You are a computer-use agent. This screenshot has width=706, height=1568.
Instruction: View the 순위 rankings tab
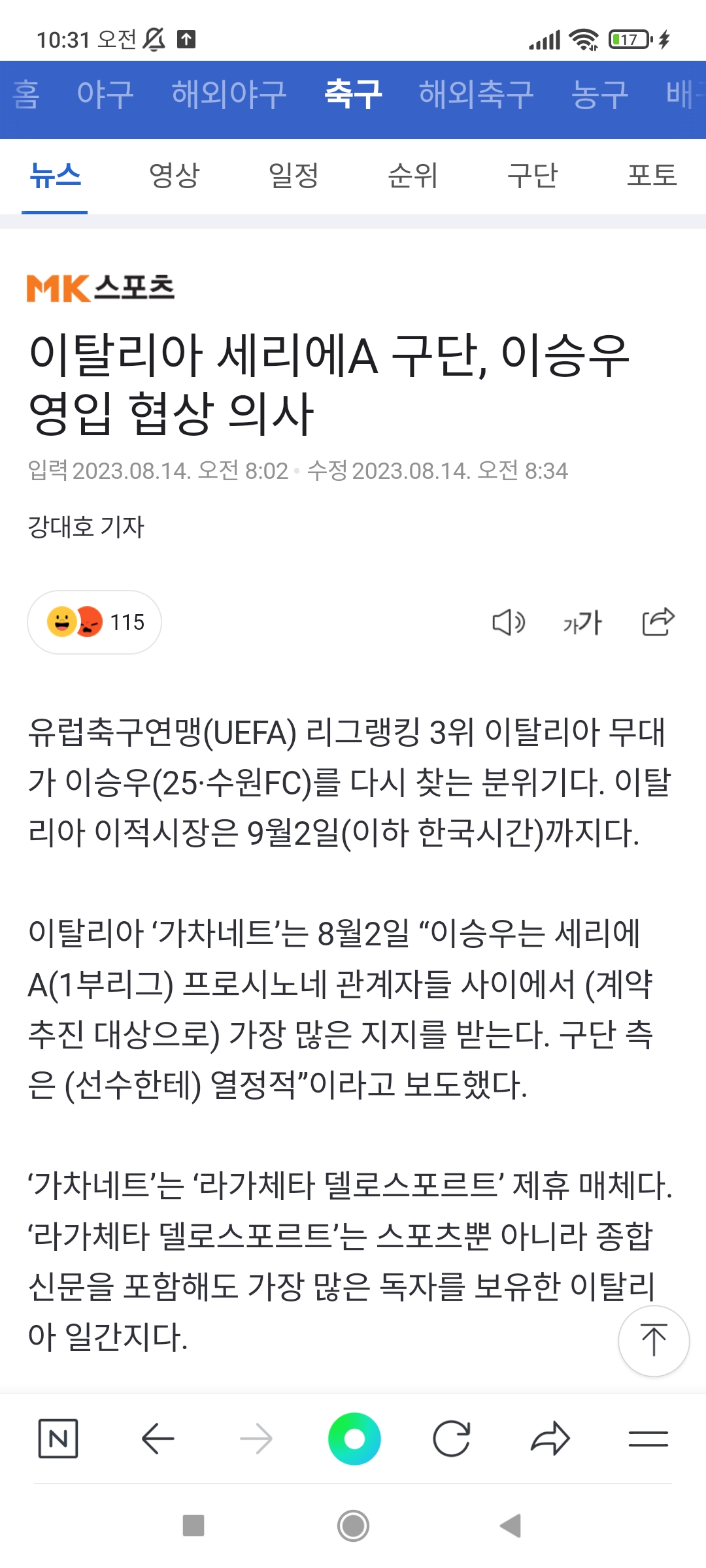tap(412, 175)
